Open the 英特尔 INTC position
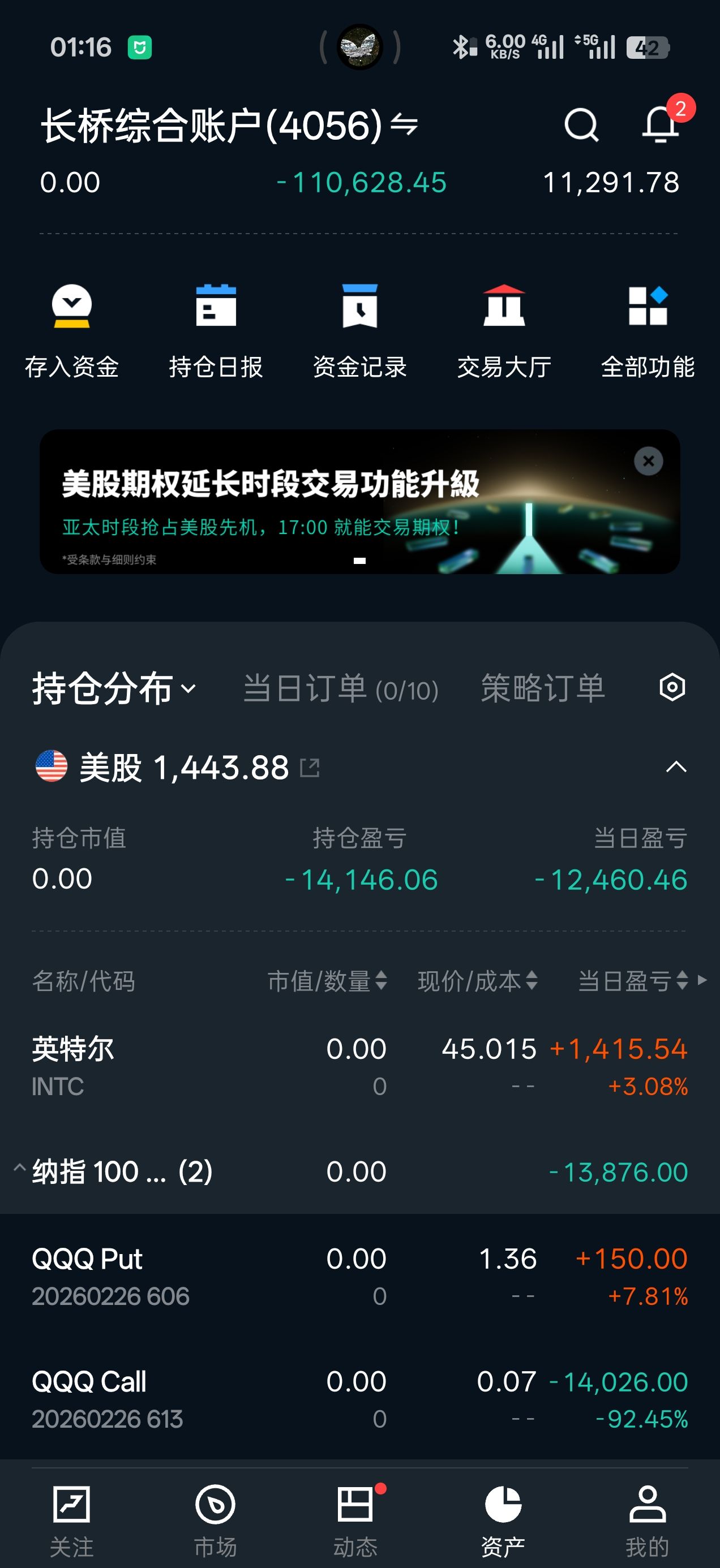This screenshot has width=720, height=1568. [x=183, y=1066]
